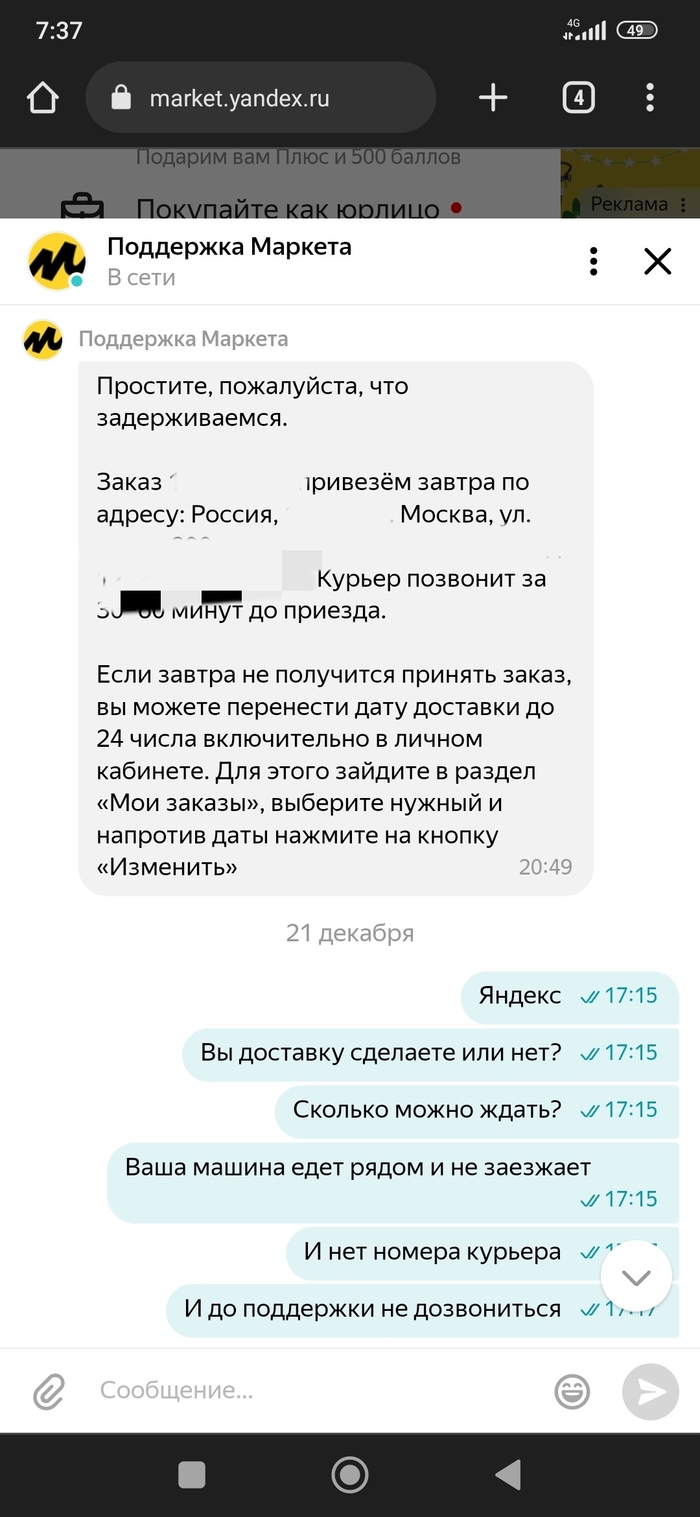Send the message
700x1517 pixels.
pos(650,1391)
